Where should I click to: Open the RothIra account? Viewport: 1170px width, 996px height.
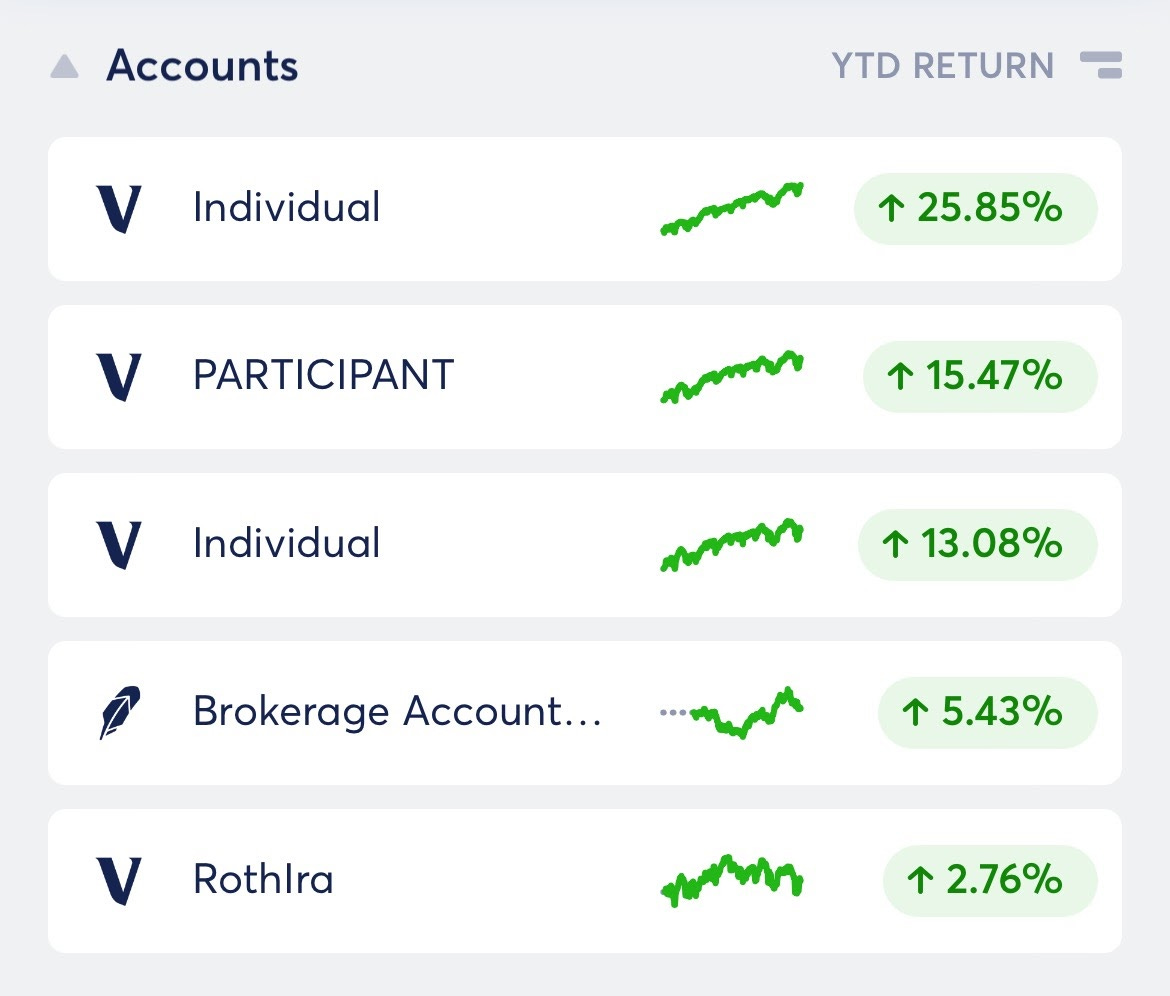584,880
